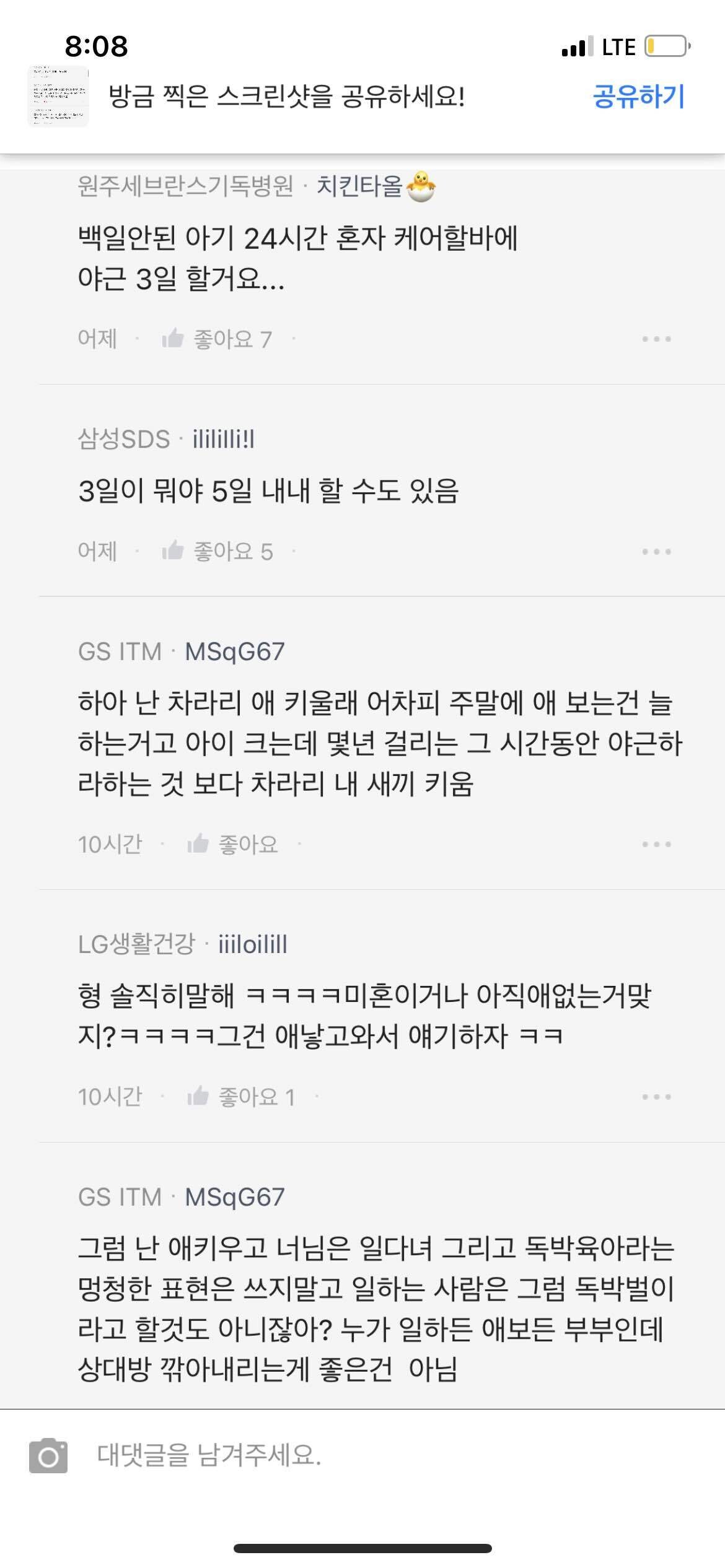Tap 공유하기 to share the screenshot

pyautogui.click(x=637, y=96)
